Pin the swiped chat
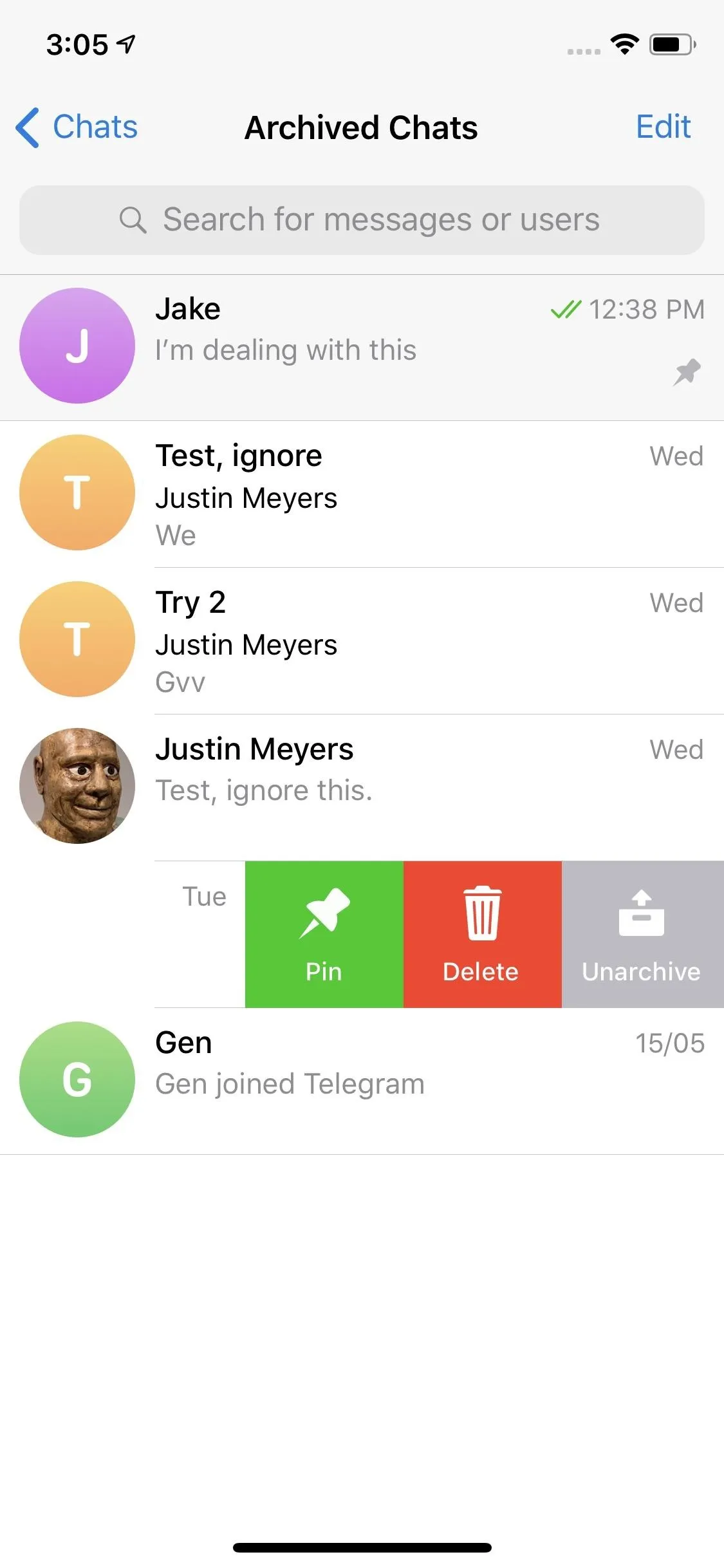Image resolution: width=724 pixels, height=1568 pixels. click(324, 935)
